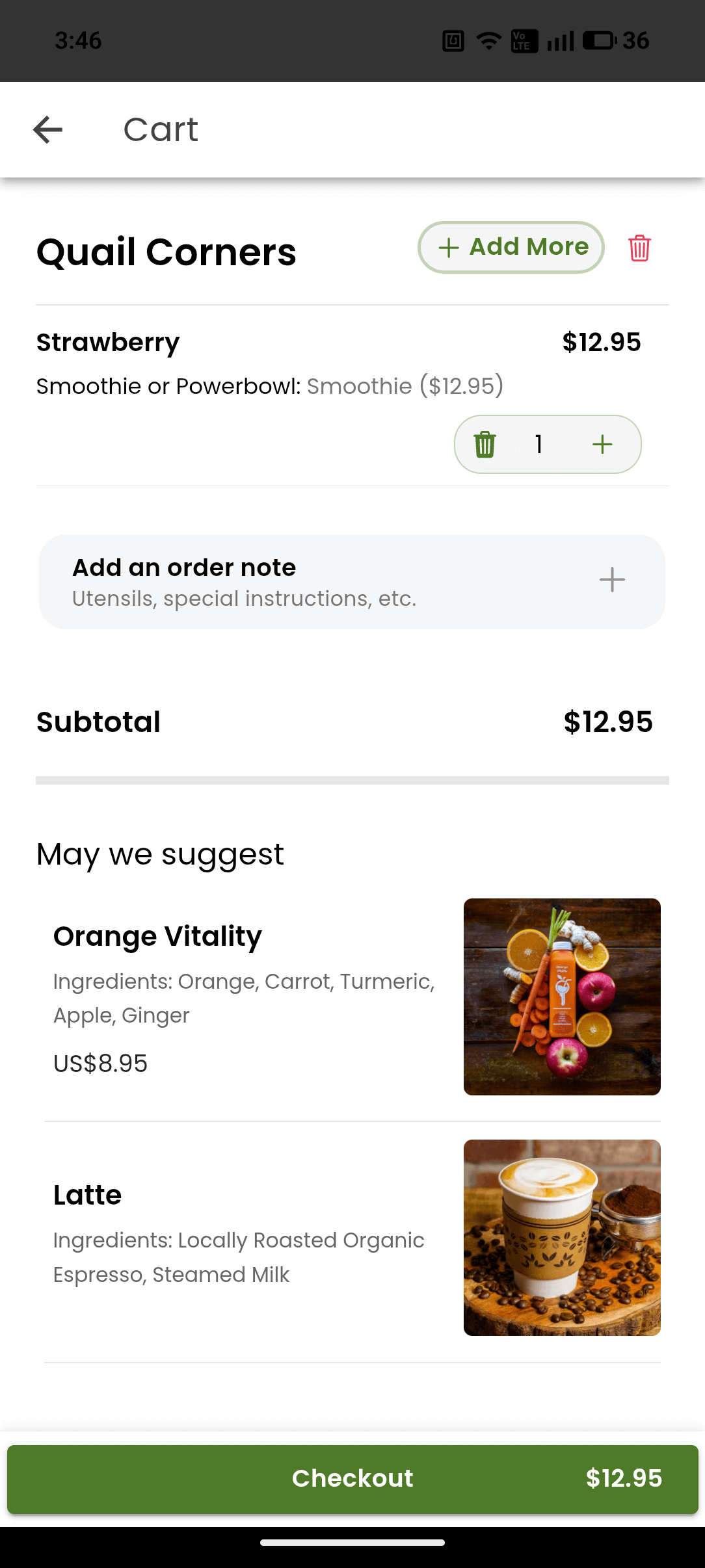Click the red trash icon to remove Quail Corners
The width and height of the screenshot is (705, 1568).
pos(640,248)
